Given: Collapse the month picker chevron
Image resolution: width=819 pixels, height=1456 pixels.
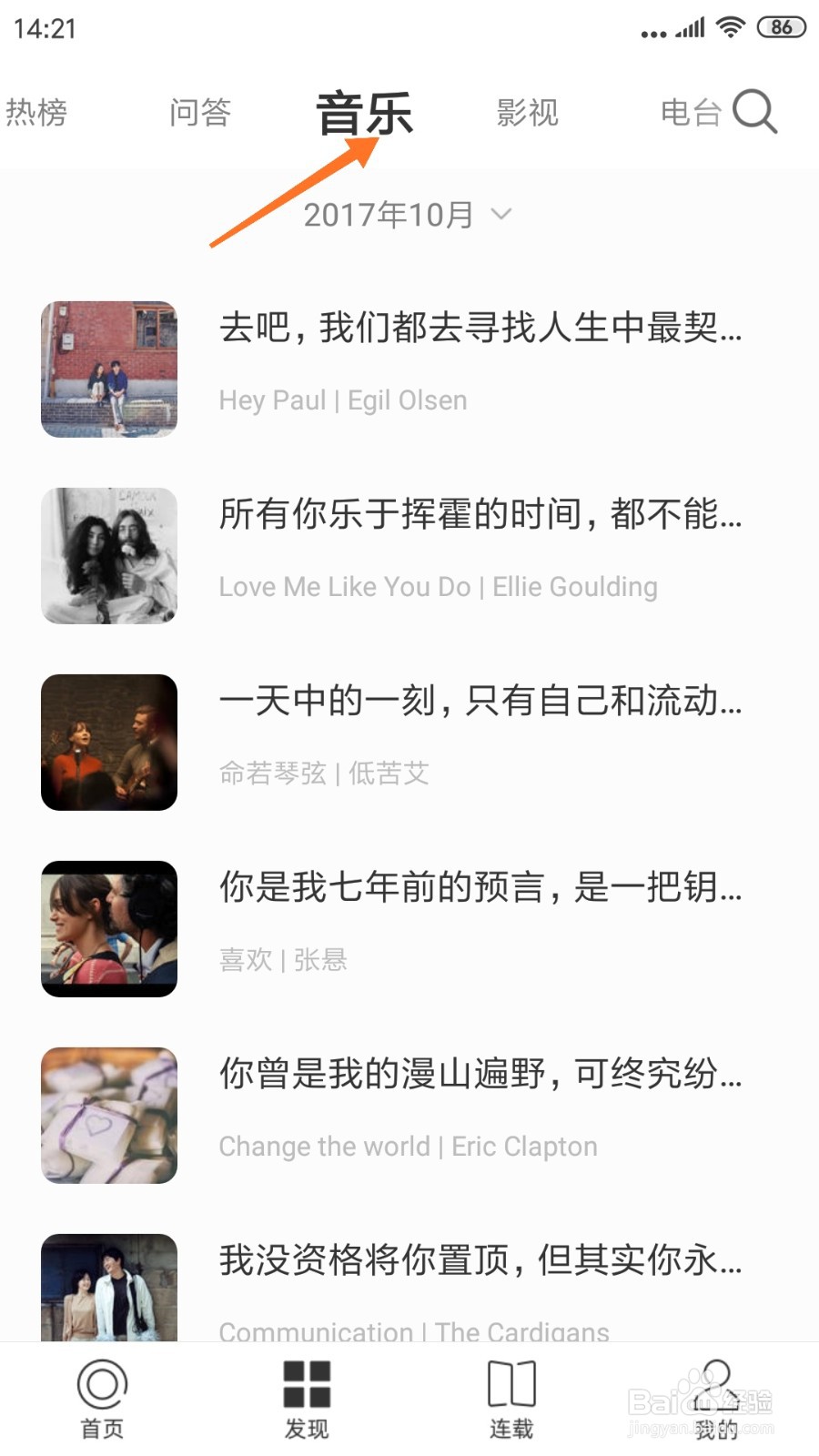Looking at the screenshot, I should point(500,217).
